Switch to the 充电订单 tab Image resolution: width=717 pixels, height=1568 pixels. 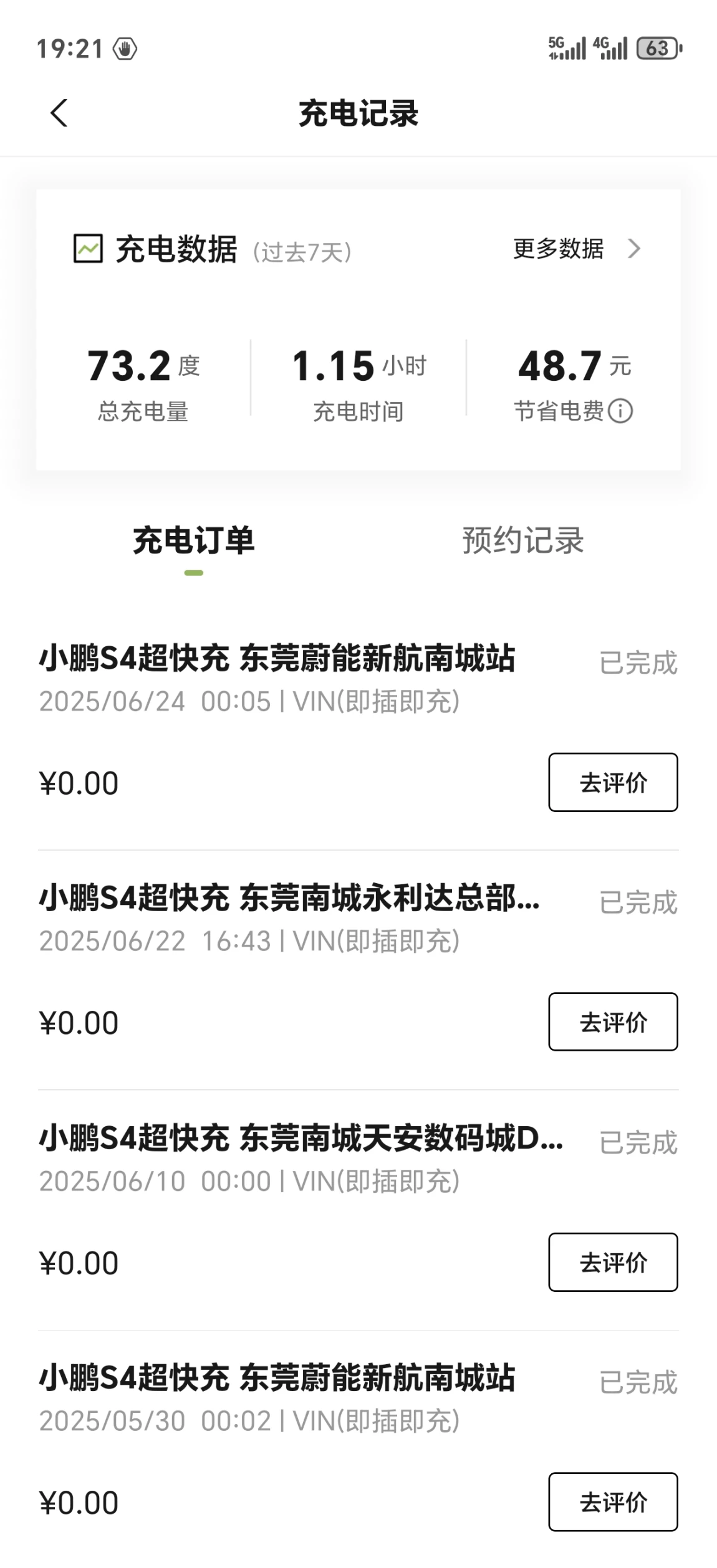click(193, 541)
